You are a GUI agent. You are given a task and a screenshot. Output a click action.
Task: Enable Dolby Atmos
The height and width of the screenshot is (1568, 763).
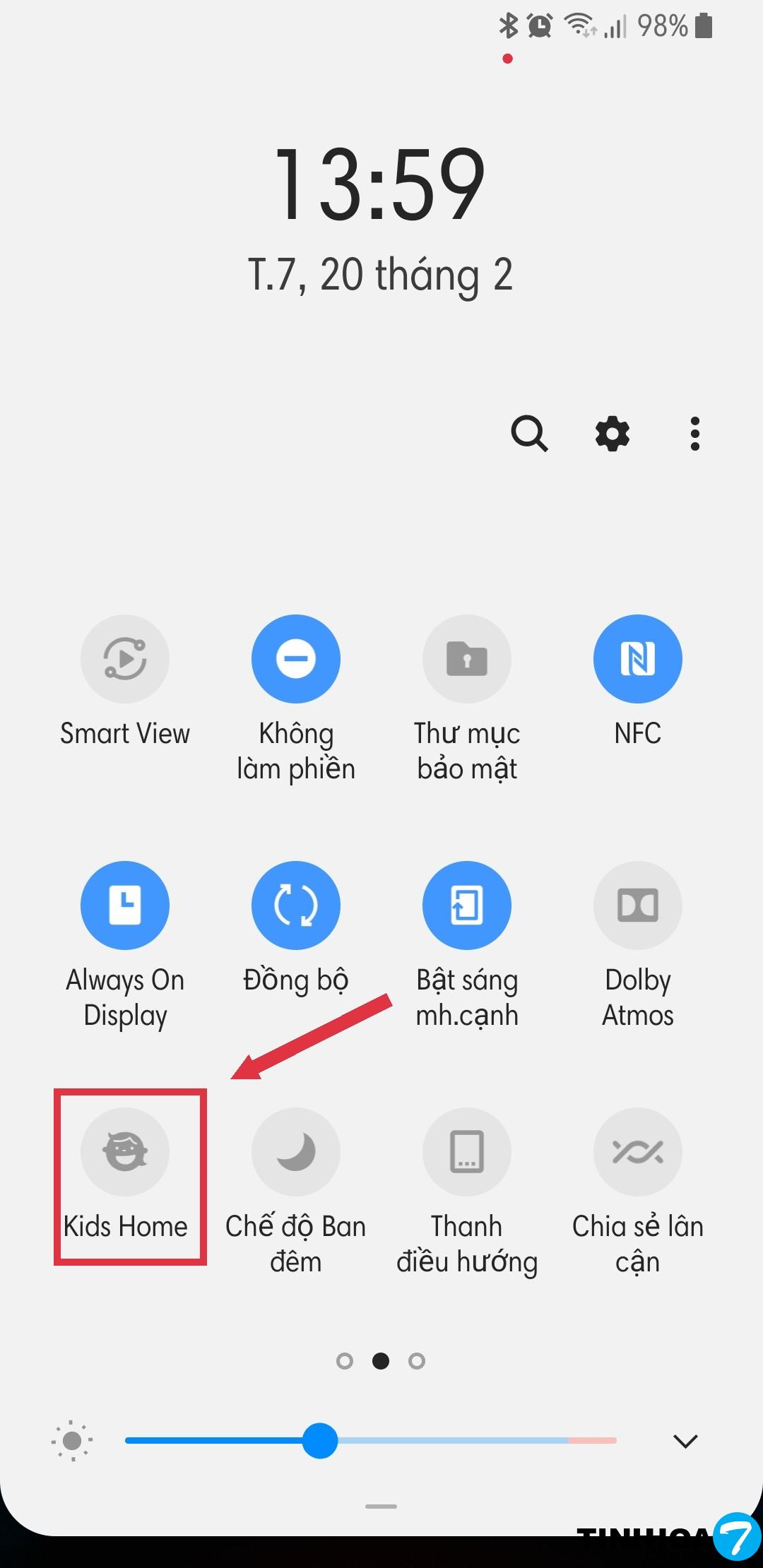coord(638,905)
